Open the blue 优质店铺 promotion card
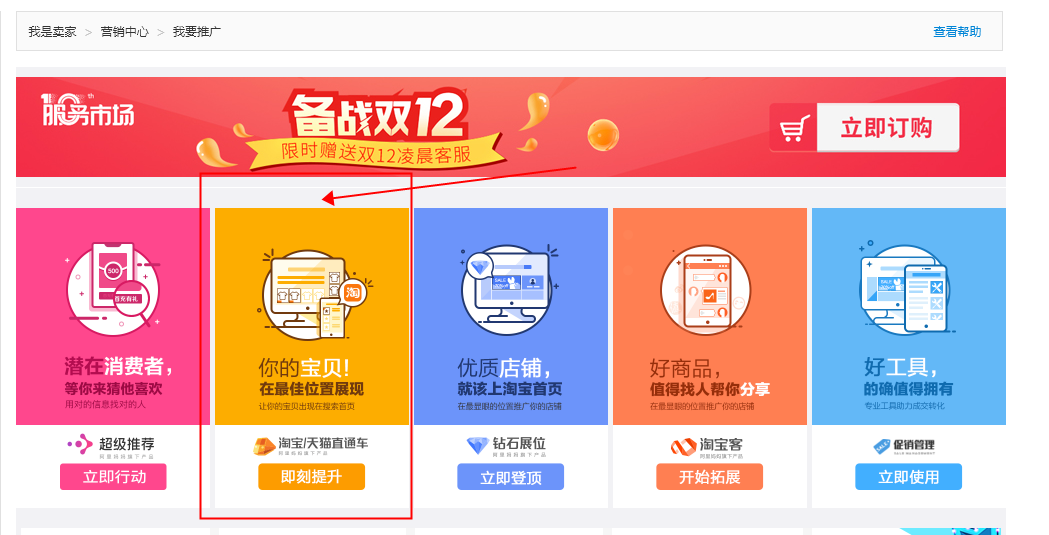This screenshot has width=1049, height=535. tap(510, 315)
